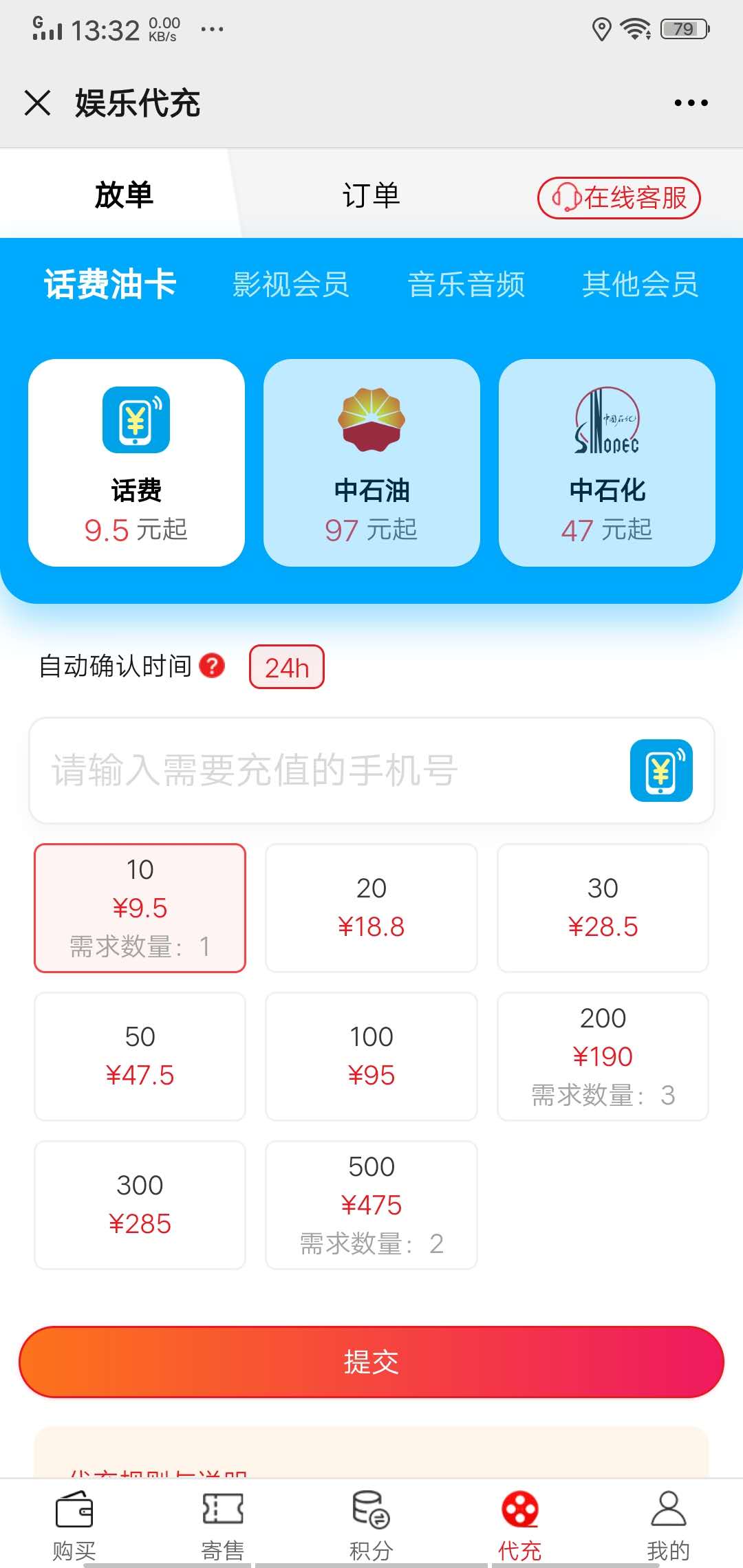Select the 话费 phone credit icon
This screenshot has height=1568, width=743.
pos(136,420)
